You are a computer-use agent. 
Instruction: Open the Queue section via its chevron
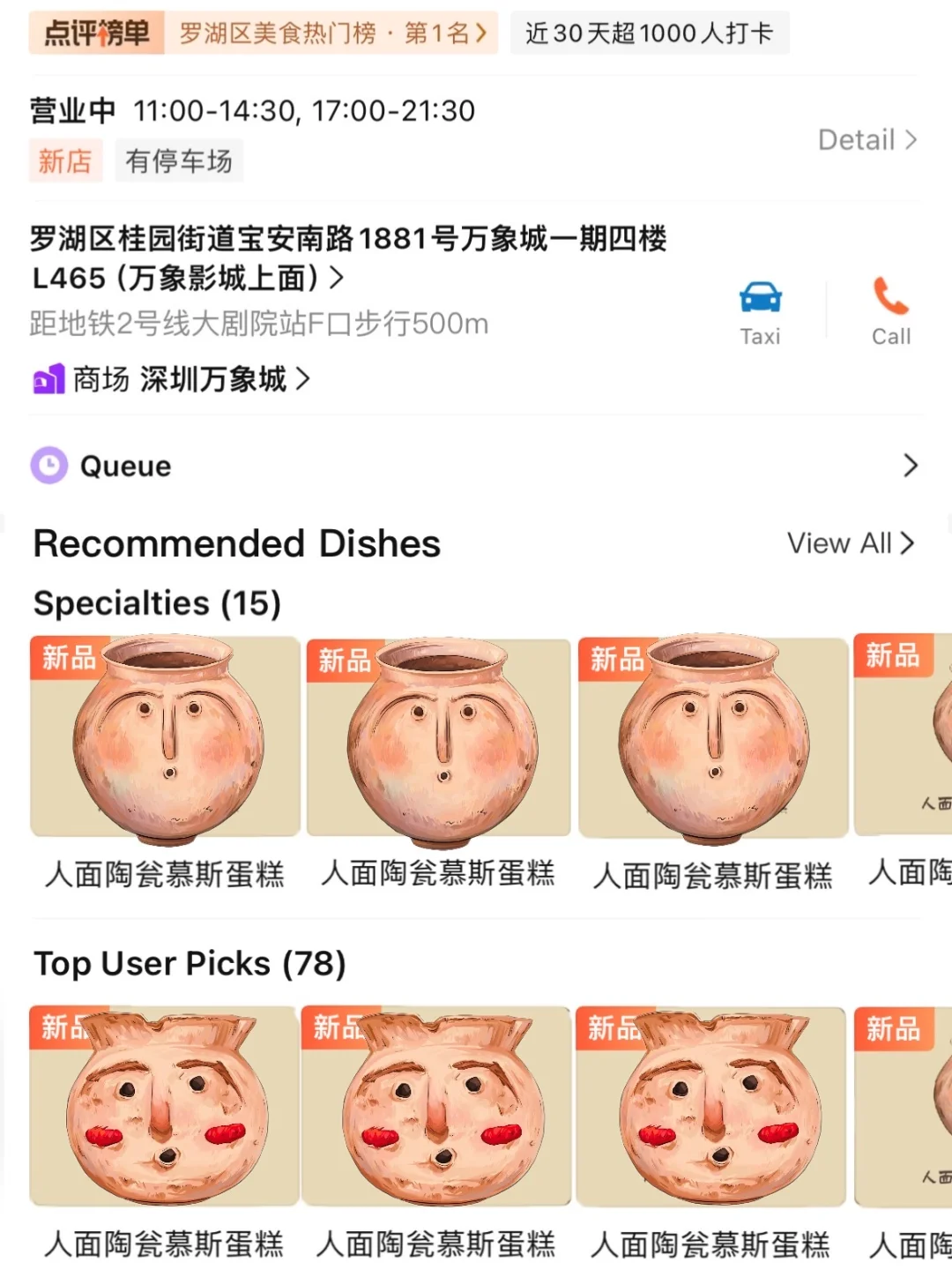coord(911,465)
